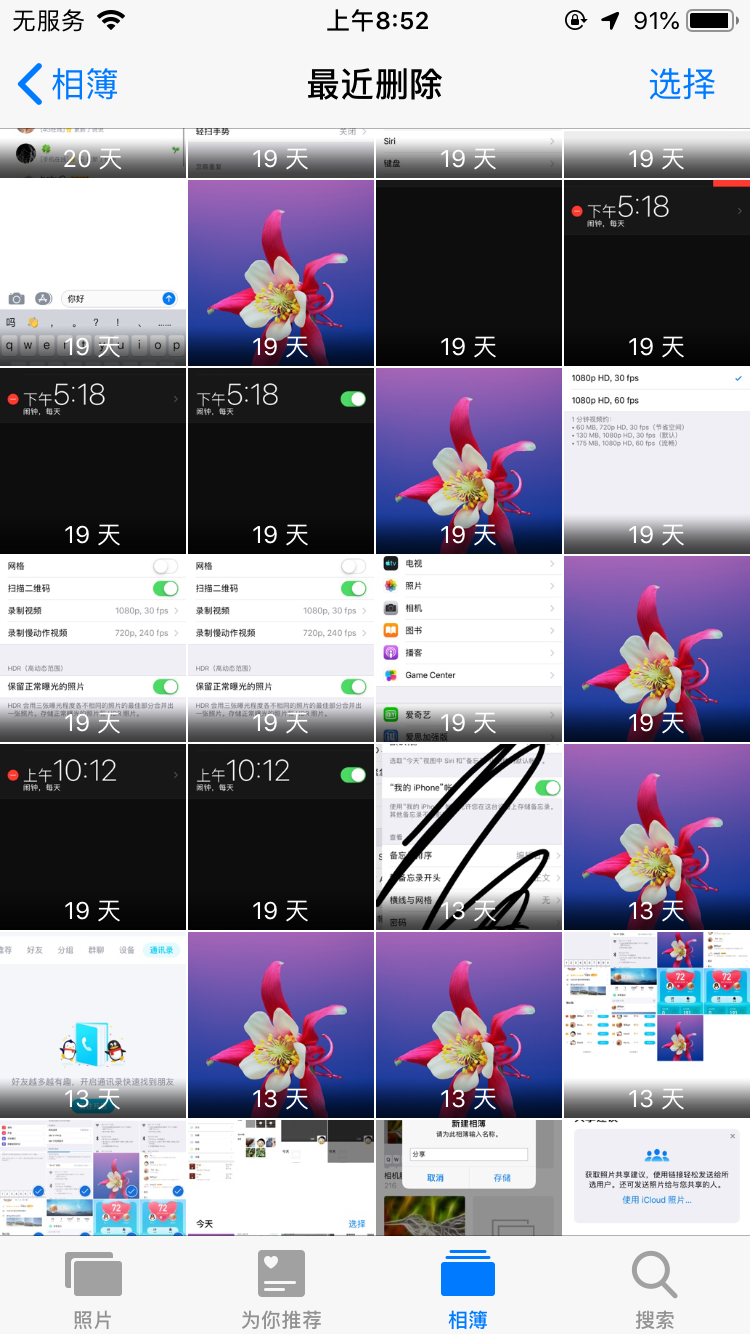Open the 爱奇艺 settings list screenshot
Image resolution: width=750 pixels, height=1334 pixels.
tap(468, 648)
